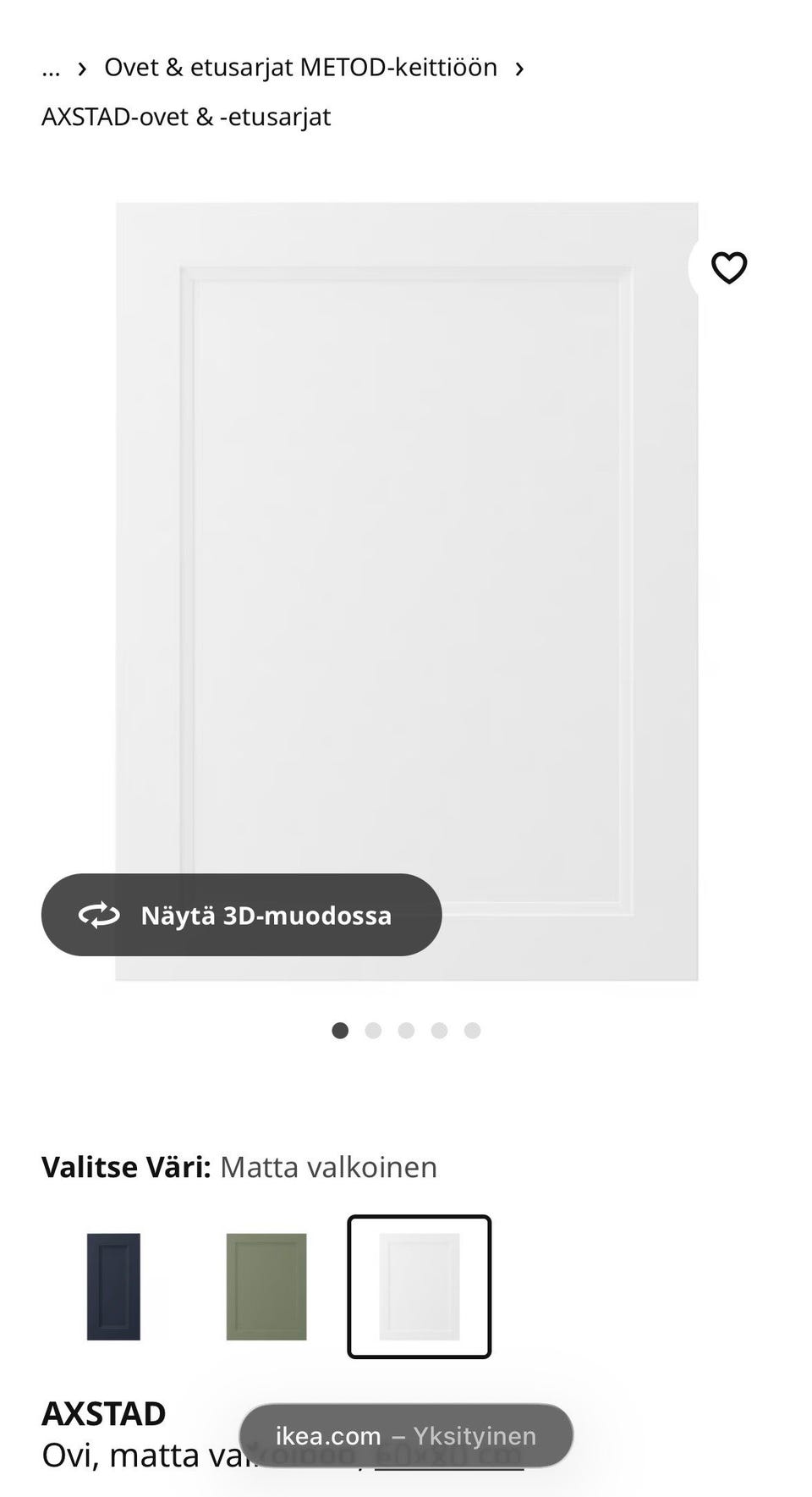Select the dark blue color swatch
This screenshot has height=1497, width=812.
coord(113,1286)
